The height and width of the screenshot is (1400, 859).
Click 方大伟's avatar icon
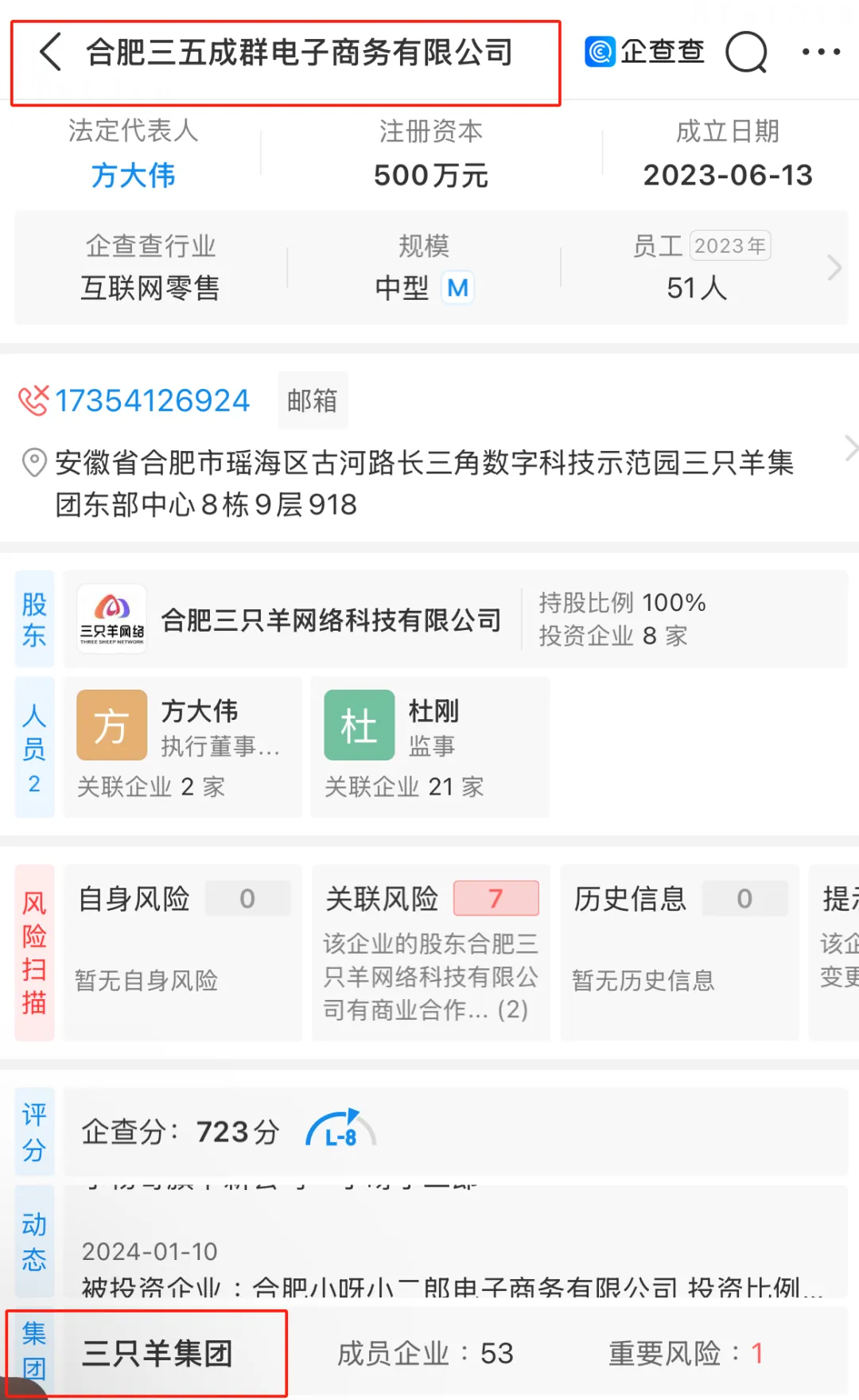111,725
